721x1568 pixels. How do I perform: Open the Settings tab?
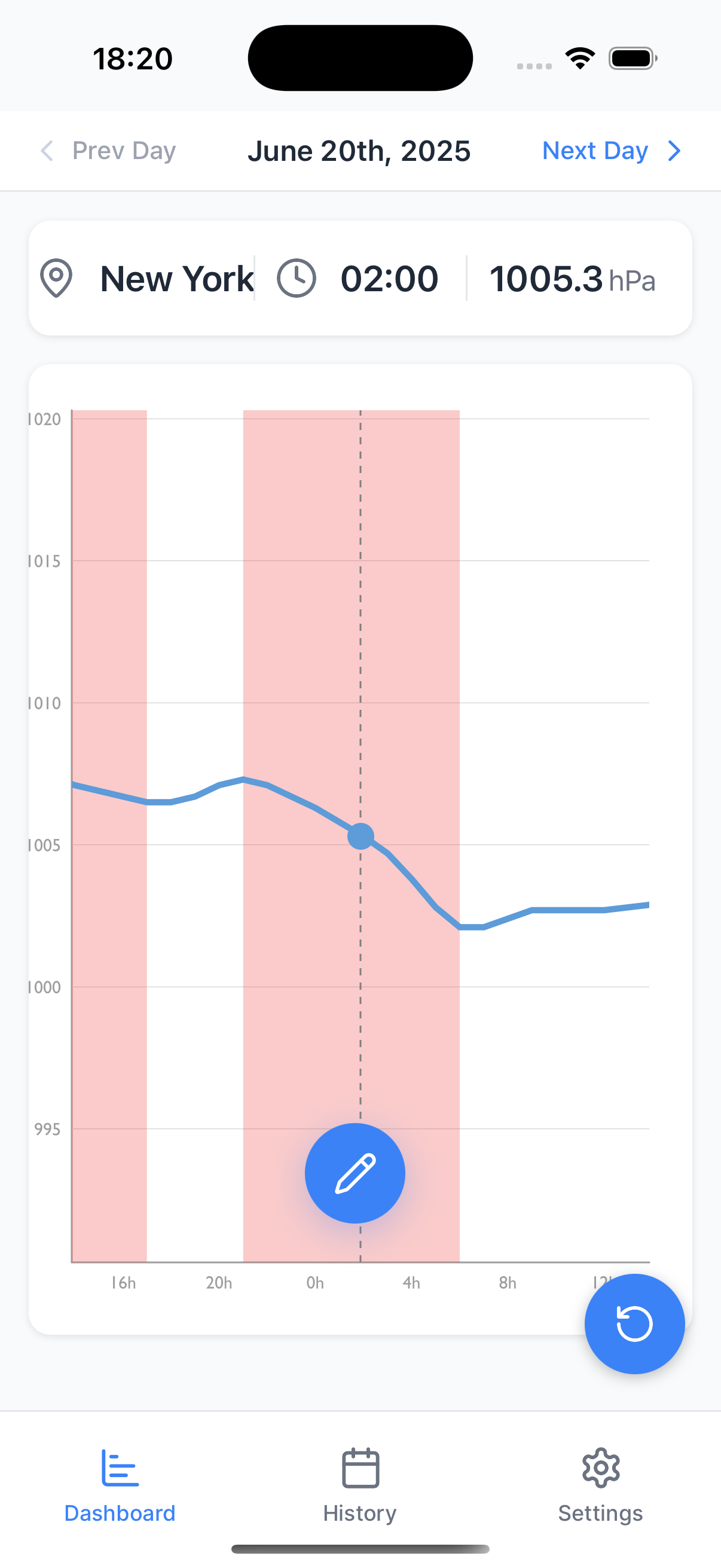coord(600,1485)
